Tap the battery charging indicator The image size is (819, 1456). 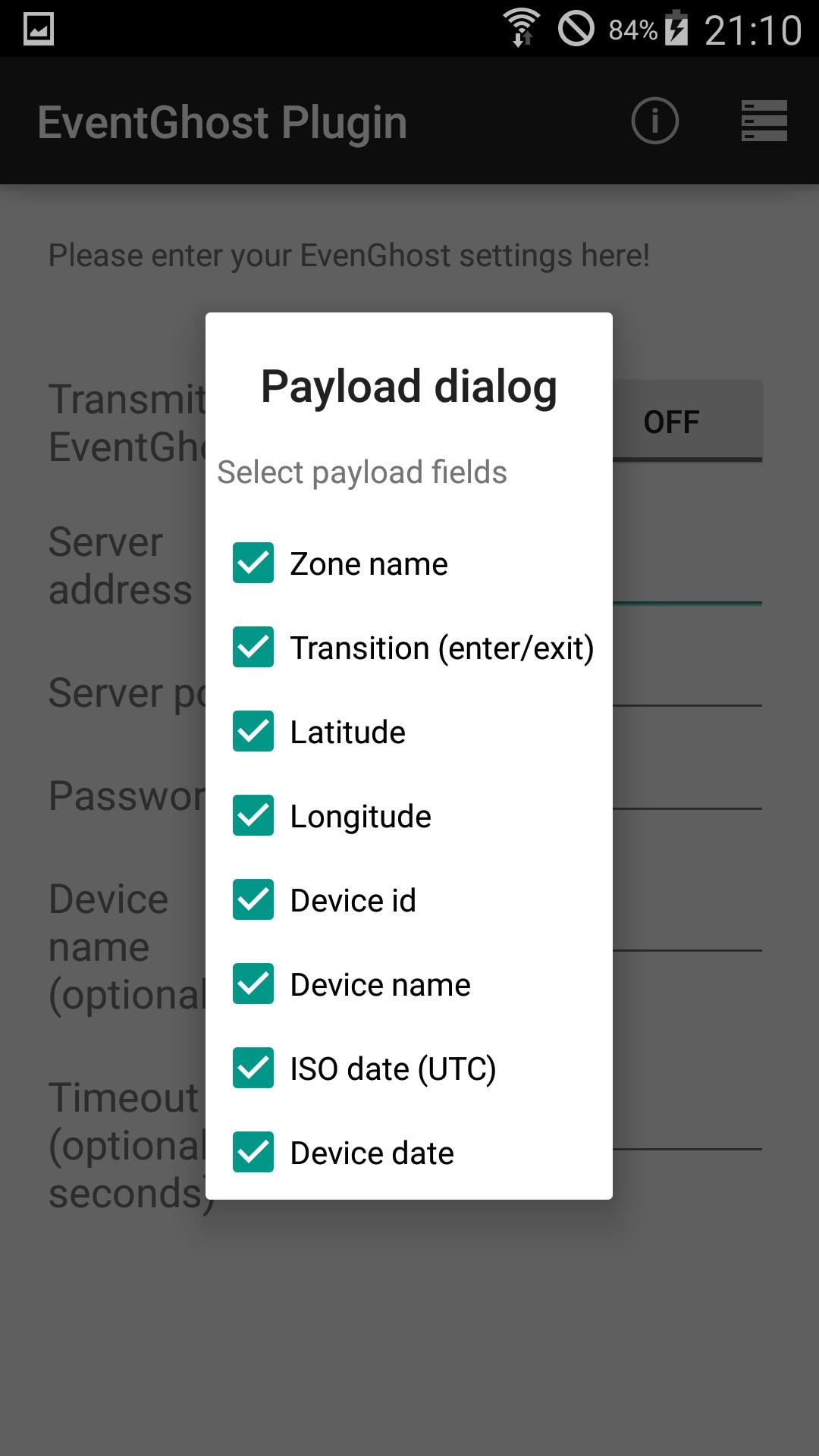(677, 27)
